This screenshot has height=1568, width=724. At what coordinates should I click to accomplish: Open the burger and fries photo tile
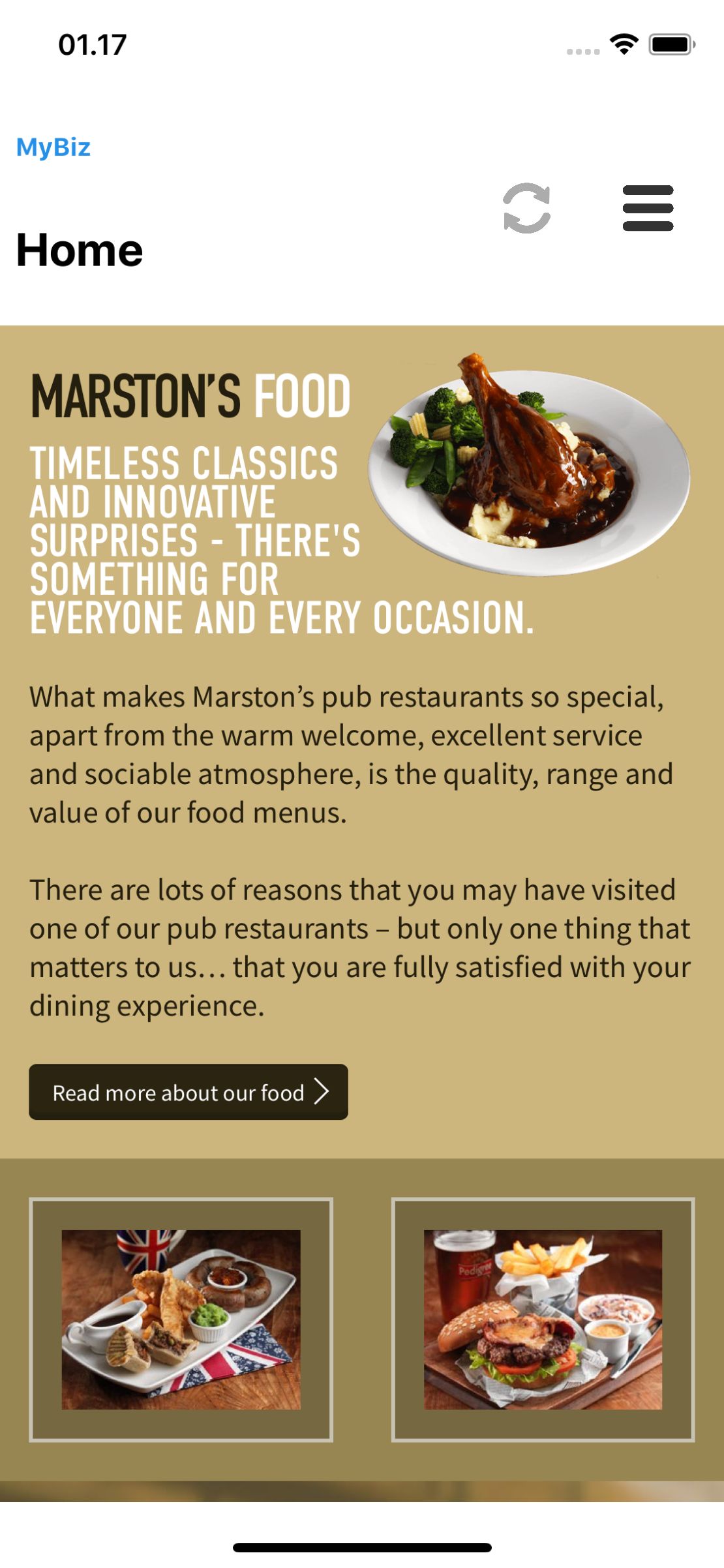543,1319
